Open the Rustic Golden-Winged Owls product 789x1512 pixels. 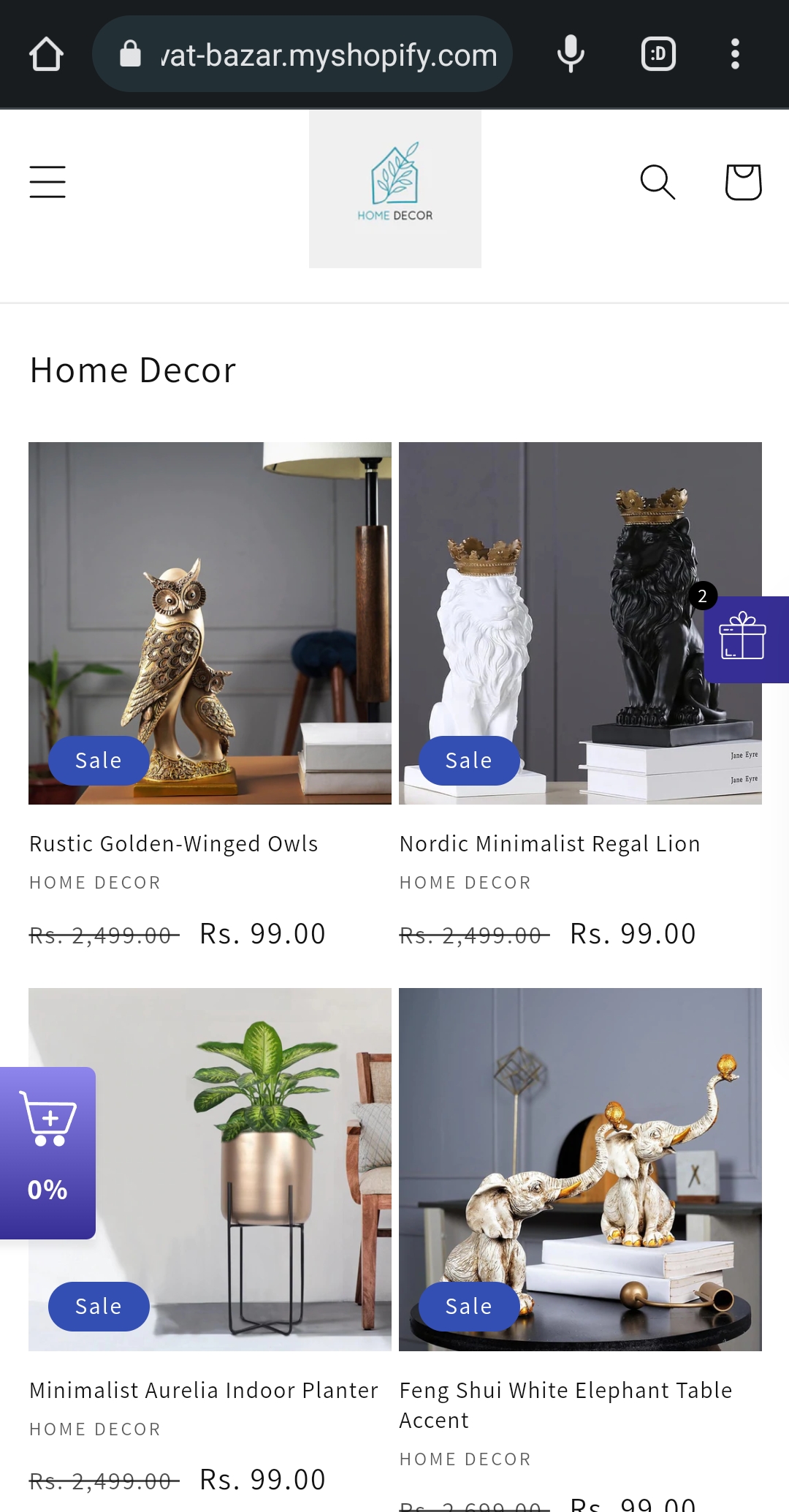click(x=210, y=623)
